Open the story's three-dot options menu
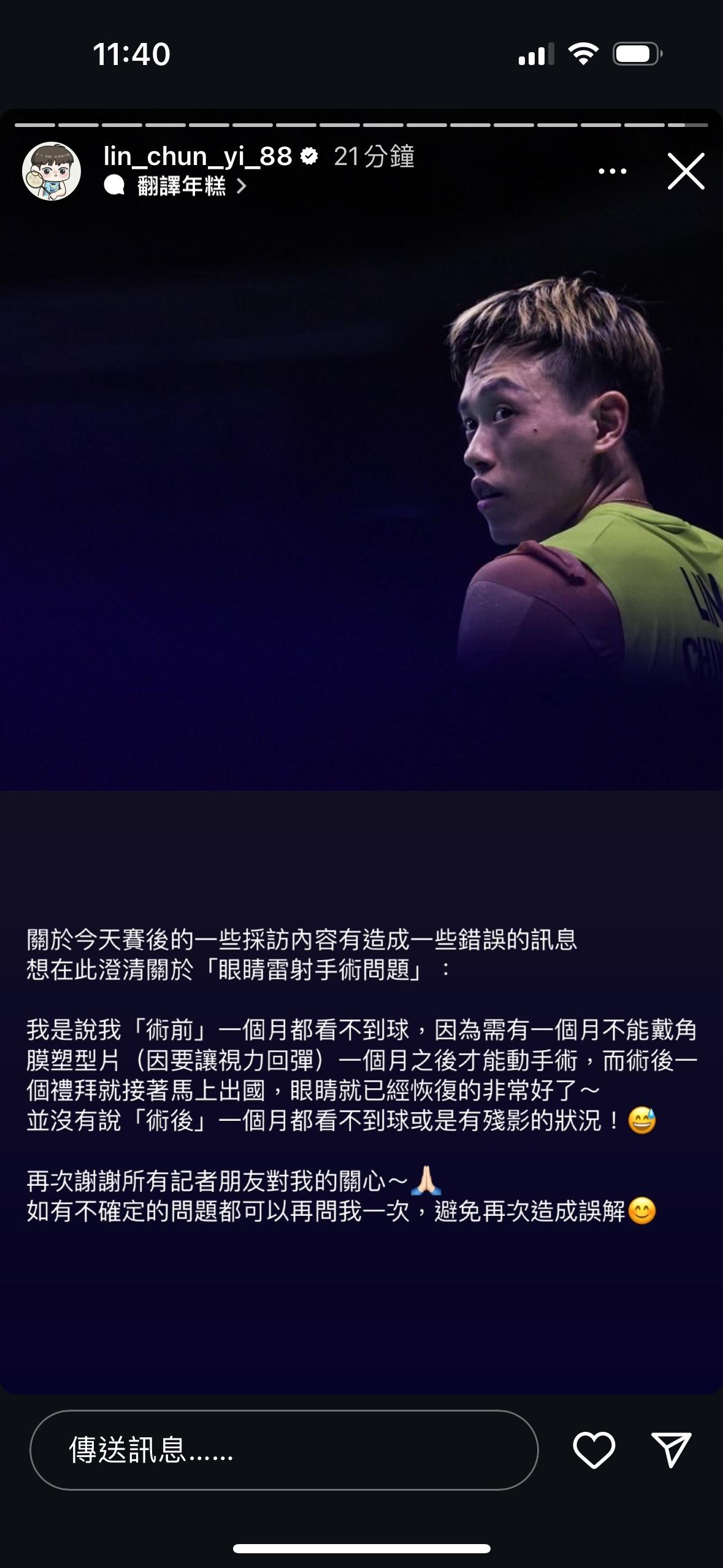 click(x=612, y=171)
